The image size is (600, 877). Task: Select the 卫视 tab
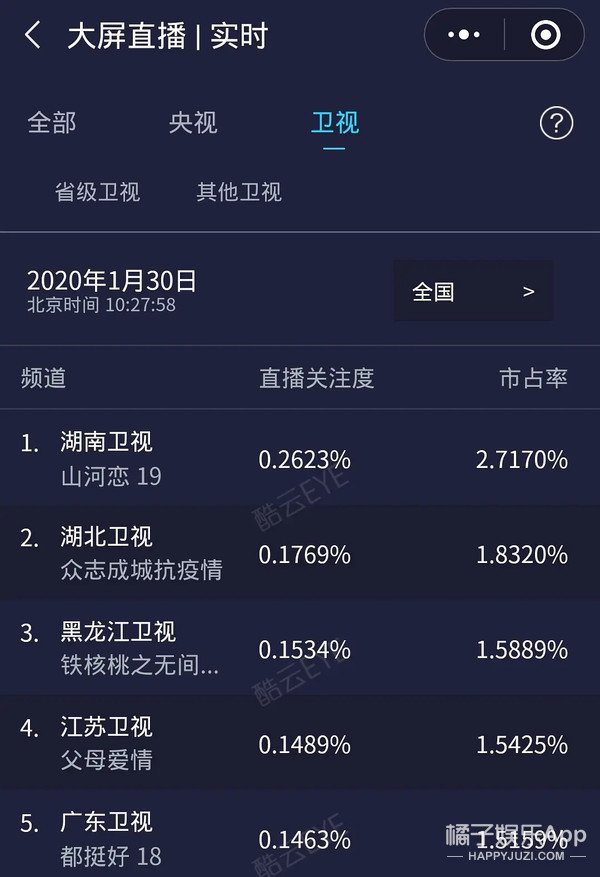334,123
